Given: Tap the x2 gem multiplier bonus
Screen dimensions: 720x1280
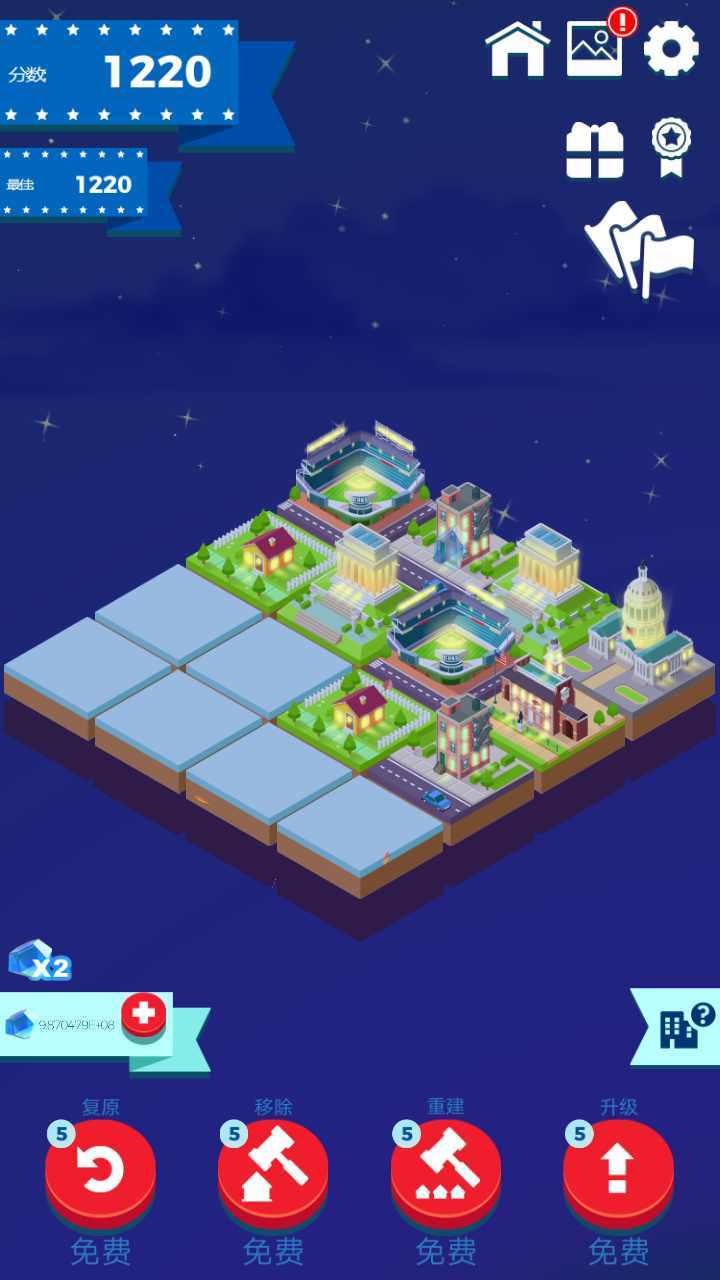Looking at the screenshot, I should (38, 962).
